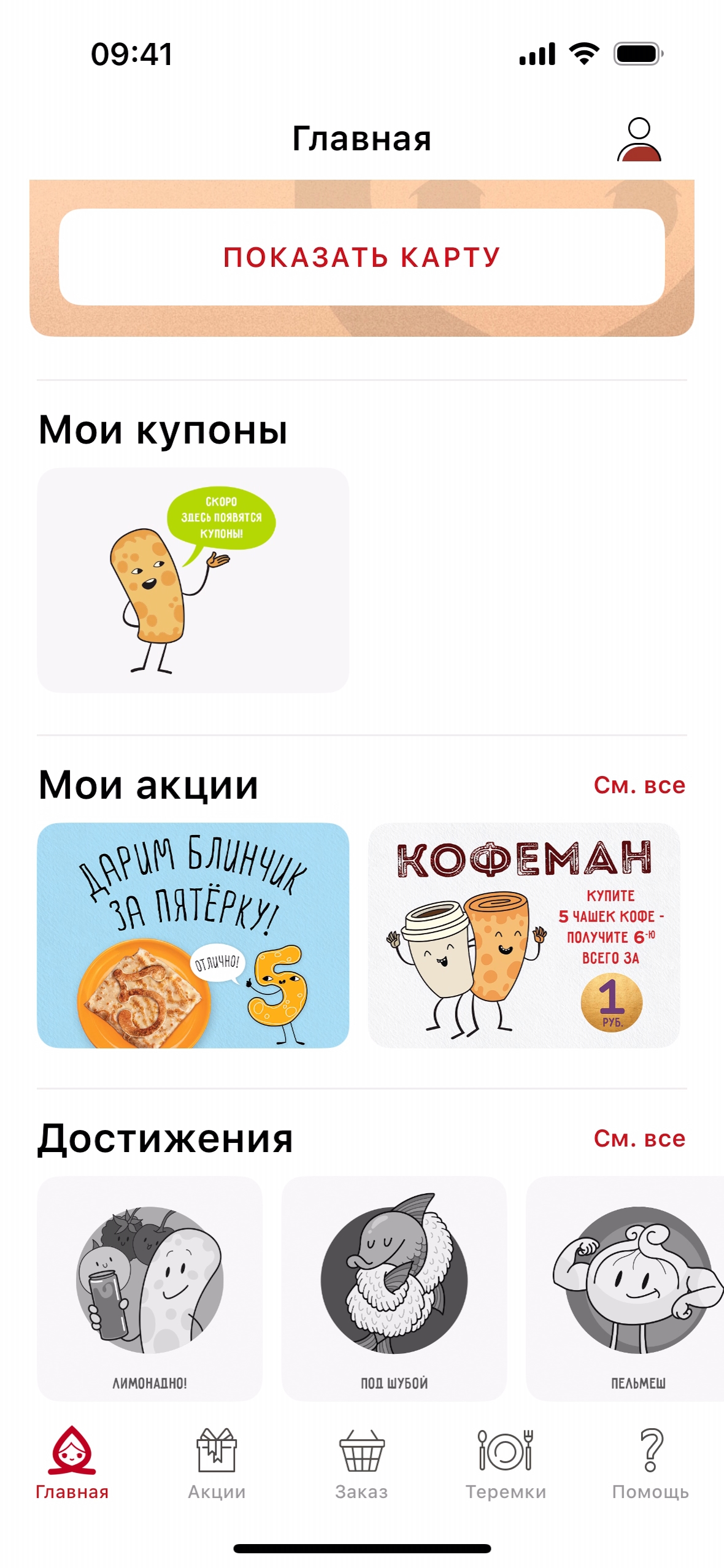Tap the ПОКАЗАТЬ КАРТУ button
The width and height of the screenshot is (724, 1568).
(x=362, y=257)
